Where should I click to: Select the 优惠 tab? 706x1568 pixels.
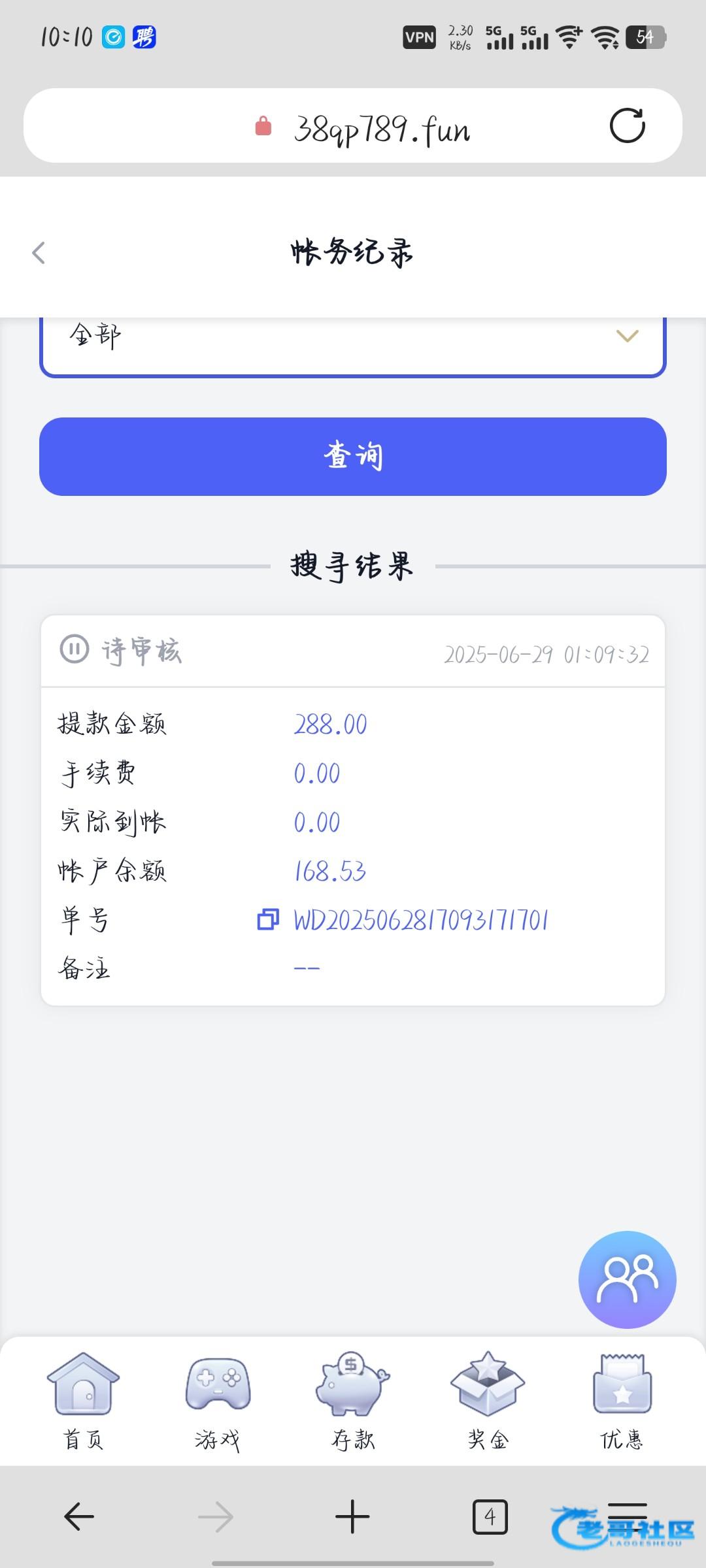click(622, 1401)
